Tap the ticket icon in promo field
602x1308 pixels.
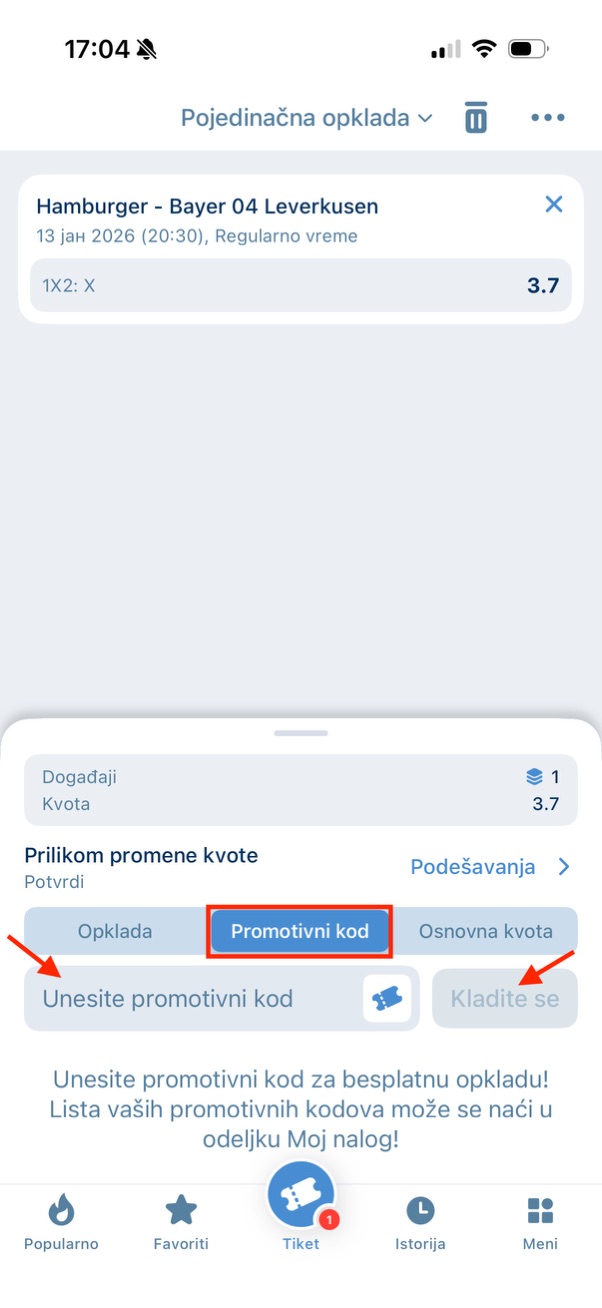[x=387, y=998]
